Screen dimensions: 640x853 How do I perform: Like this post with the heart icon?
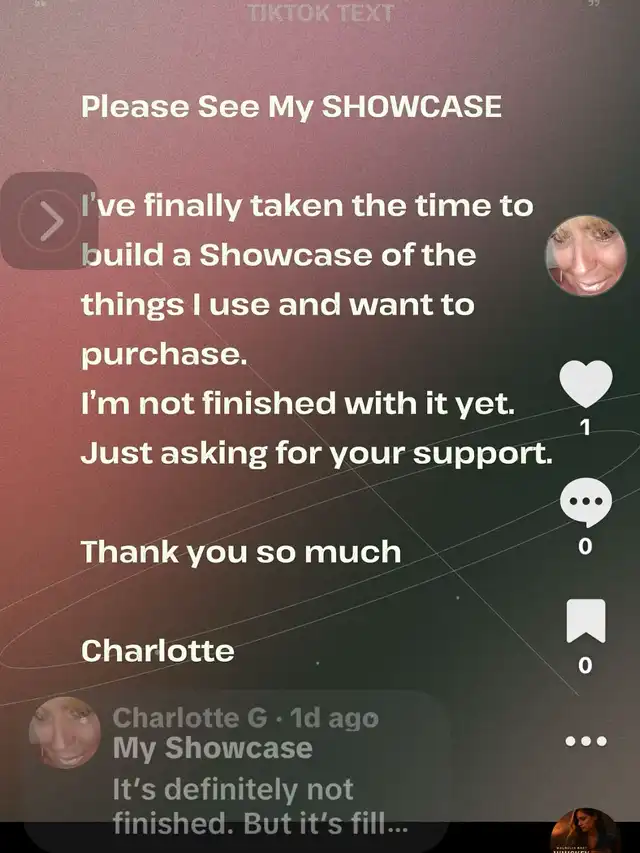pos(585,384)
